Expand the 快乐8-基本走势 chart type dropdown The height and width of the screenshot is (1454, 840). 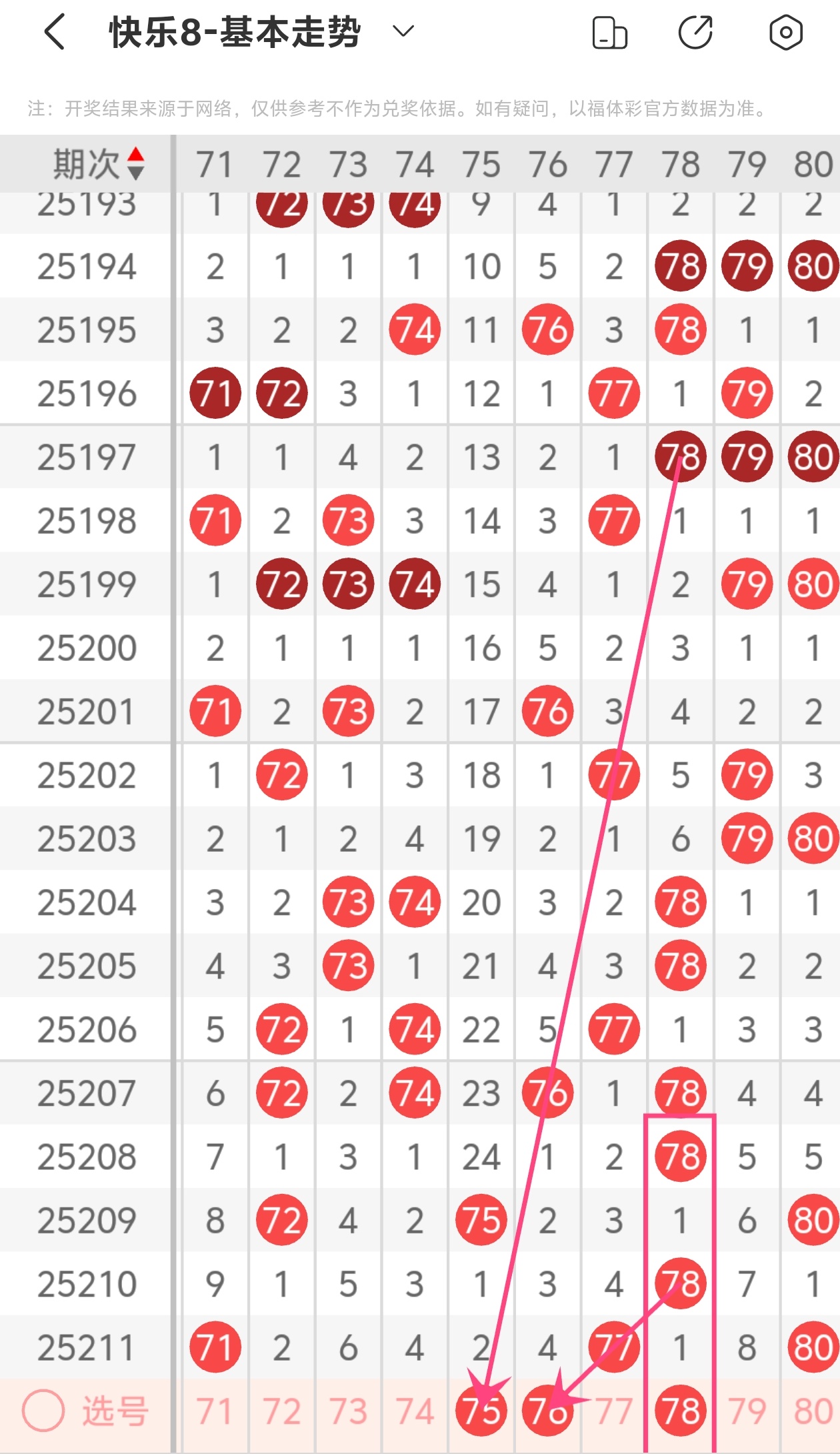(403, 31)
